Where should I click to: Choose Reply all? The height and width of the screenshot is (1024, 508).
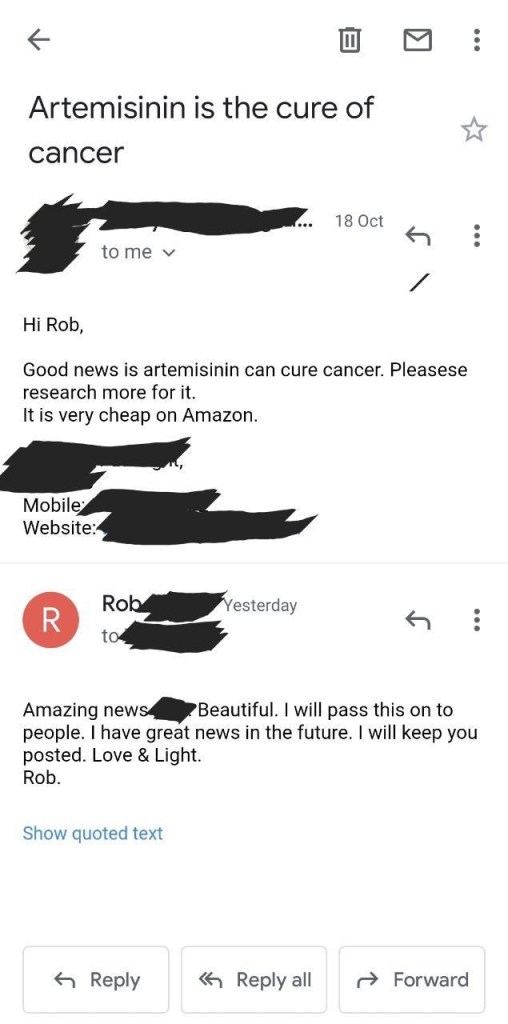[254, 979]
